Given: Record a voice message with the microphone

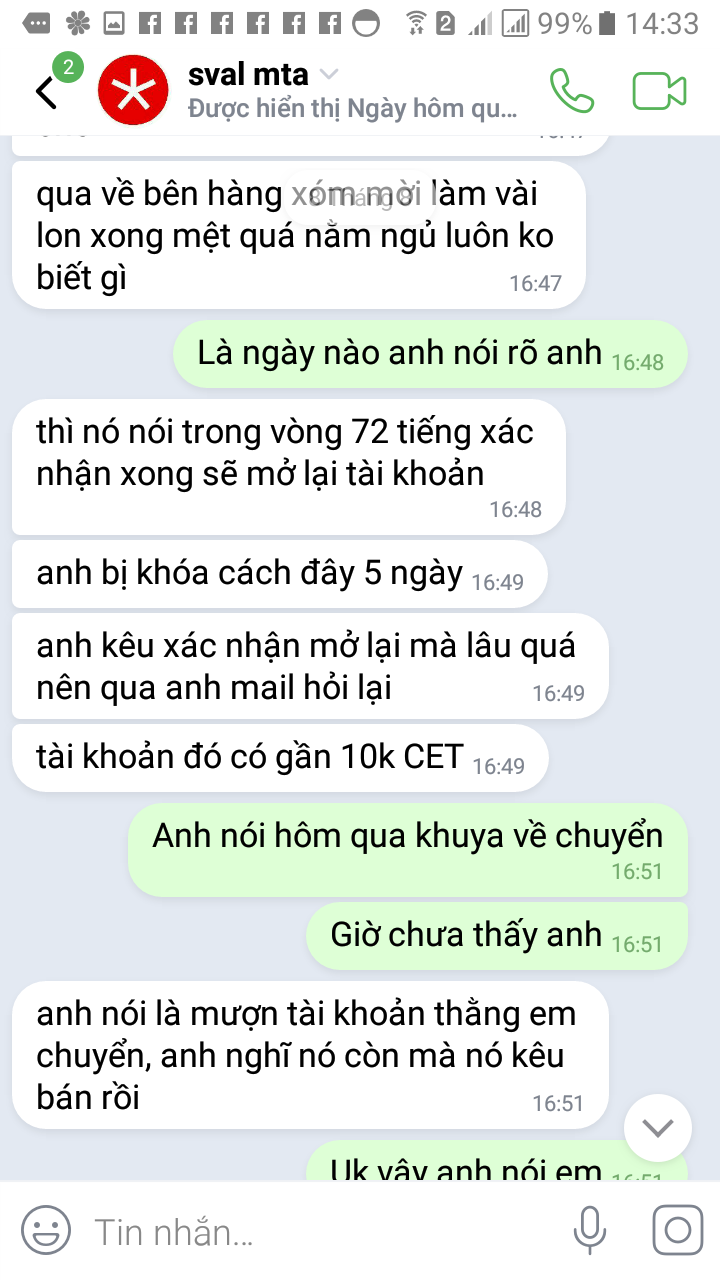Looking at the screenshot, I should click(x=589, y=1230).
